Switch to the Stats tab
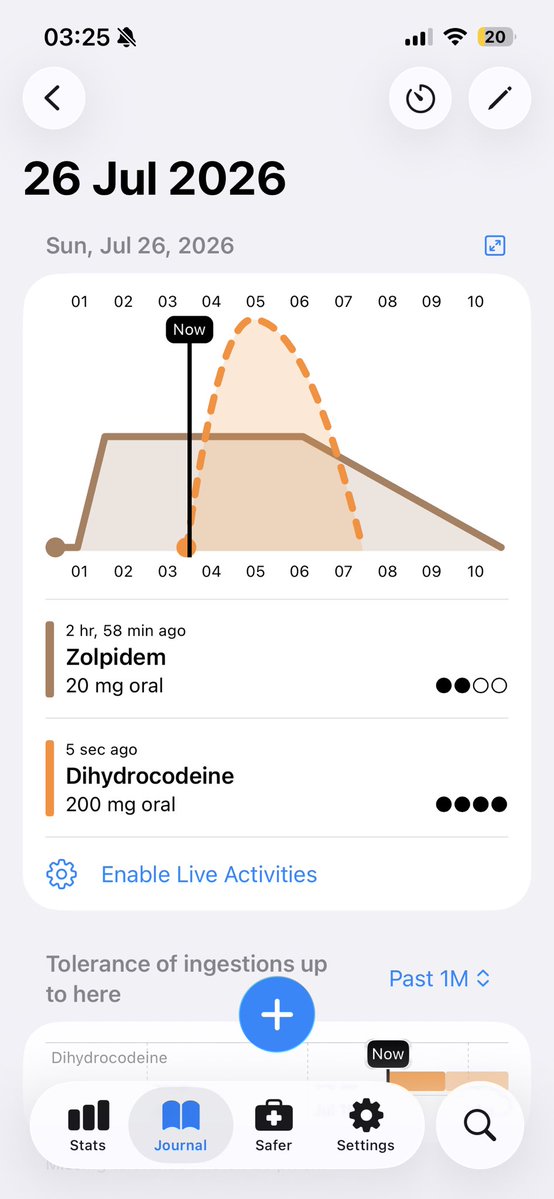 [87, 1125]
